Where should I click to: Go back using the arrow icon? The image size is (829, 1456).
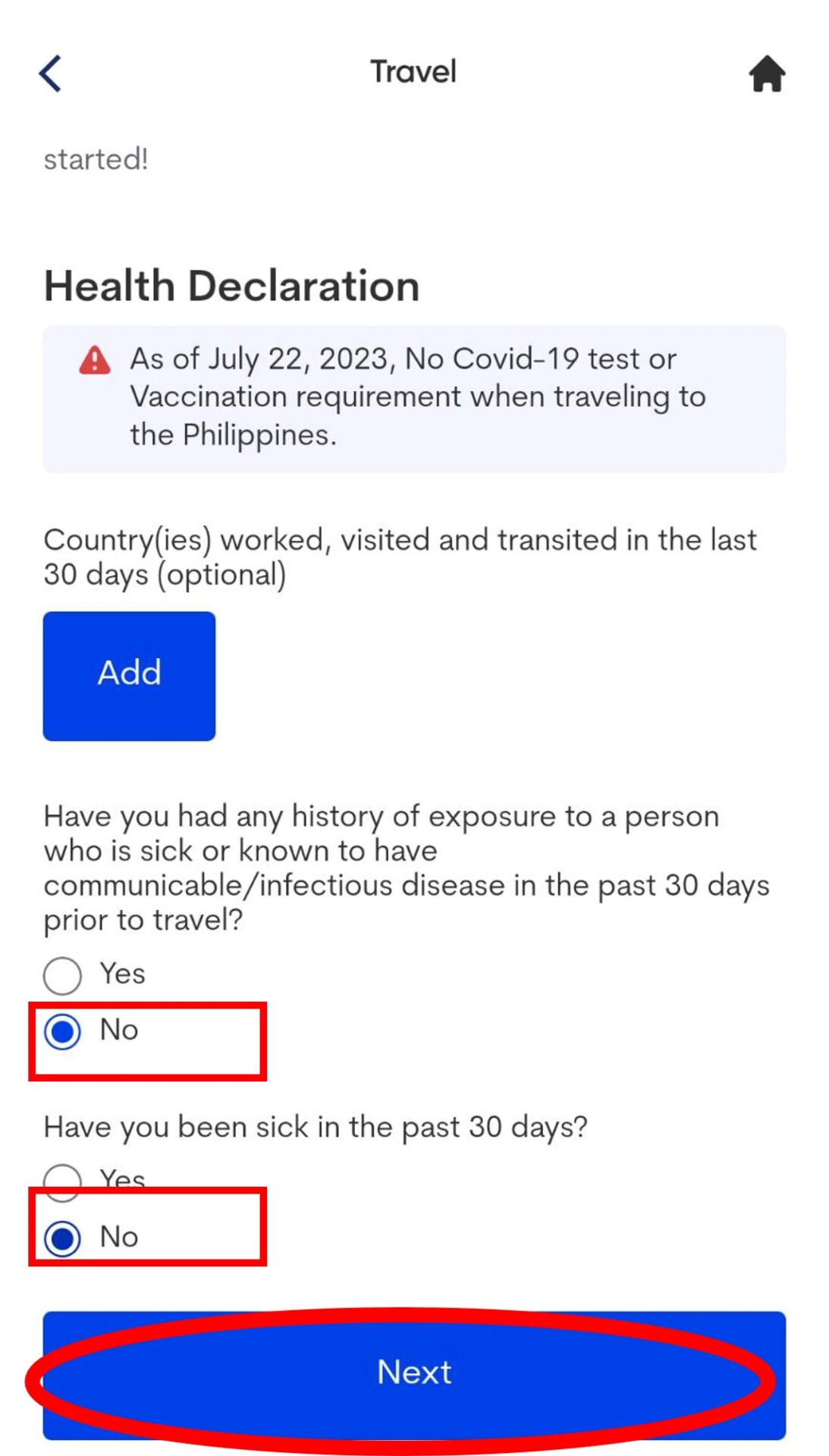[x=50, y=74]
